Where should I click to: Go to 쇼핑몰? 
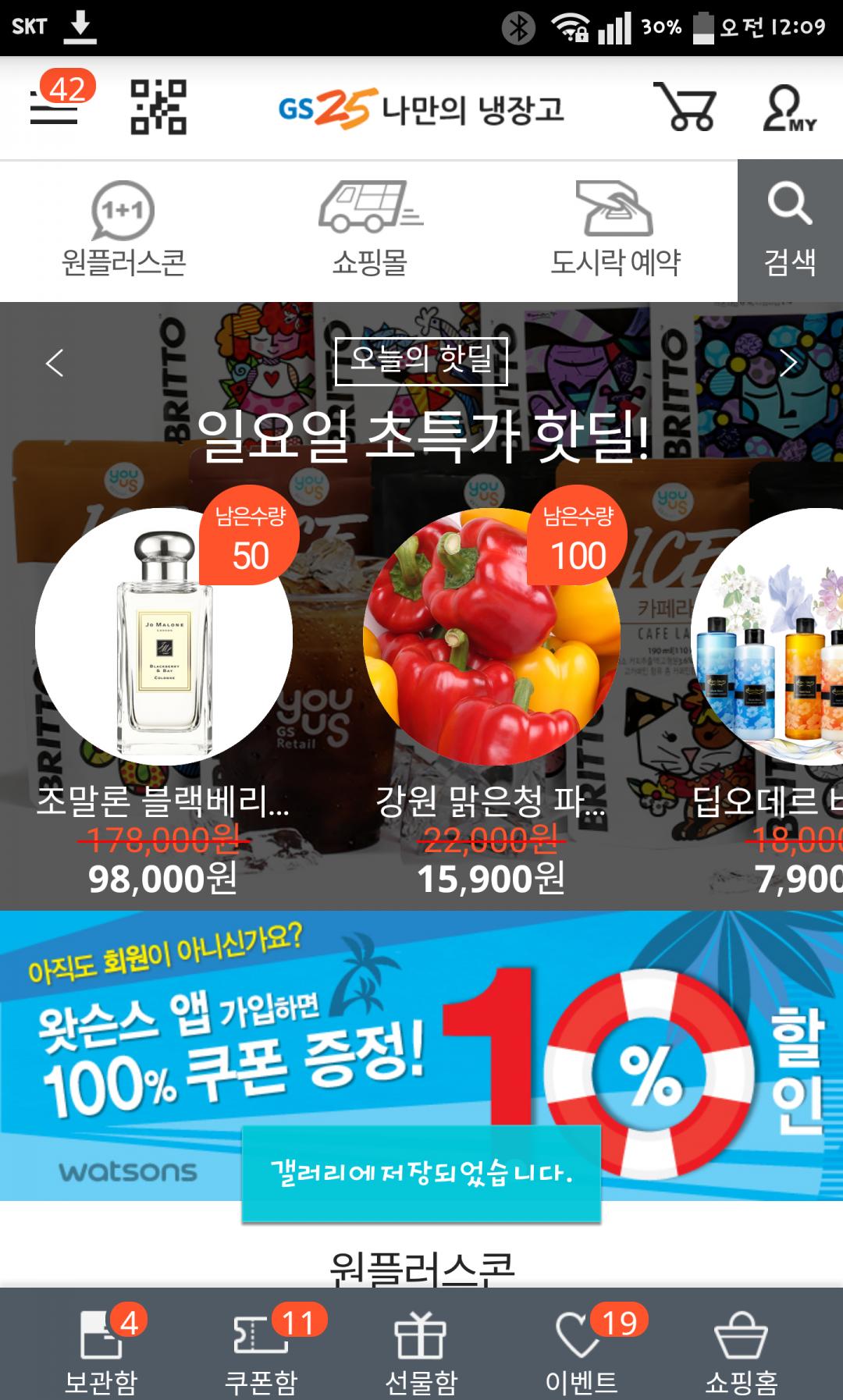pos(370,230)
